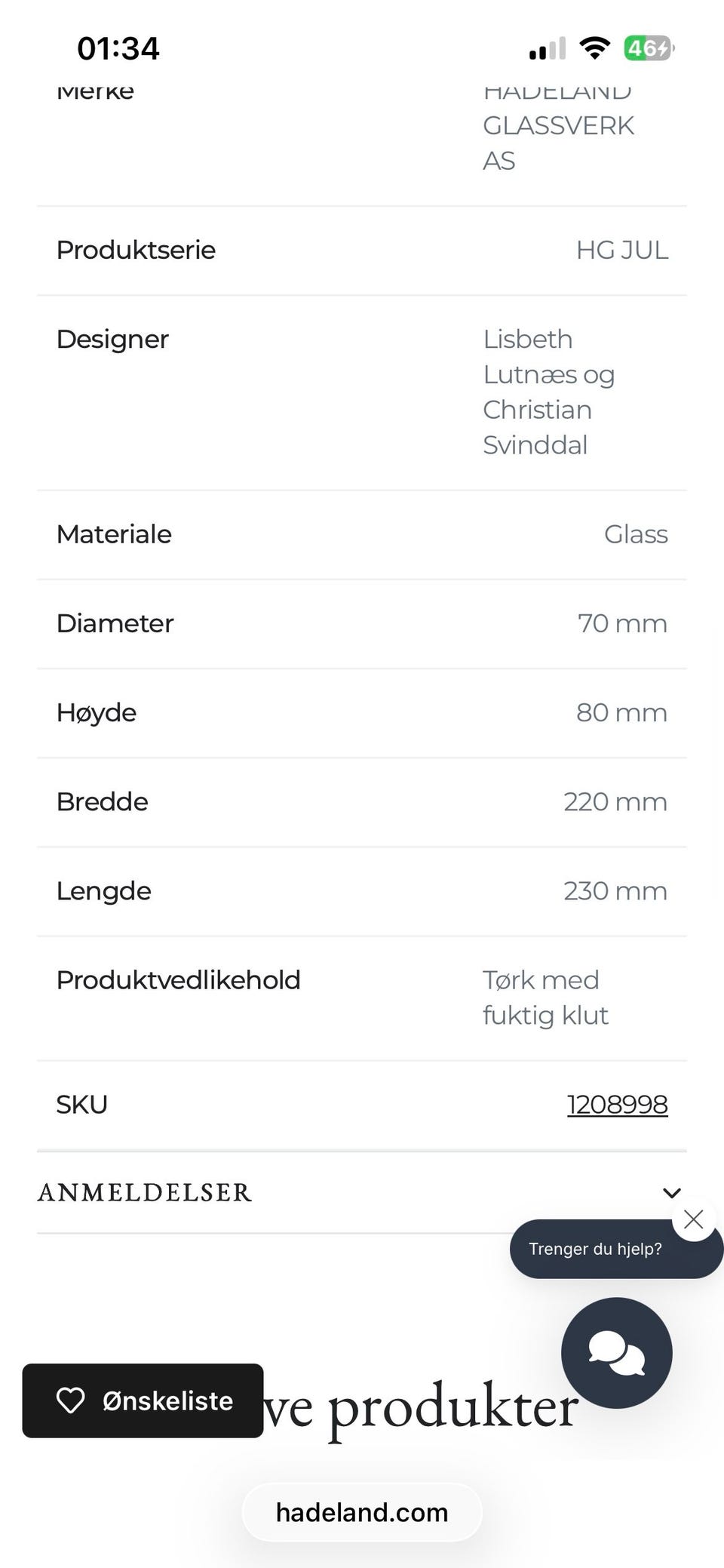Image resolution: width=724 pixels, height=1568 pixels.
Task: Open the chat support button
Action: (x=616, y=1353)
